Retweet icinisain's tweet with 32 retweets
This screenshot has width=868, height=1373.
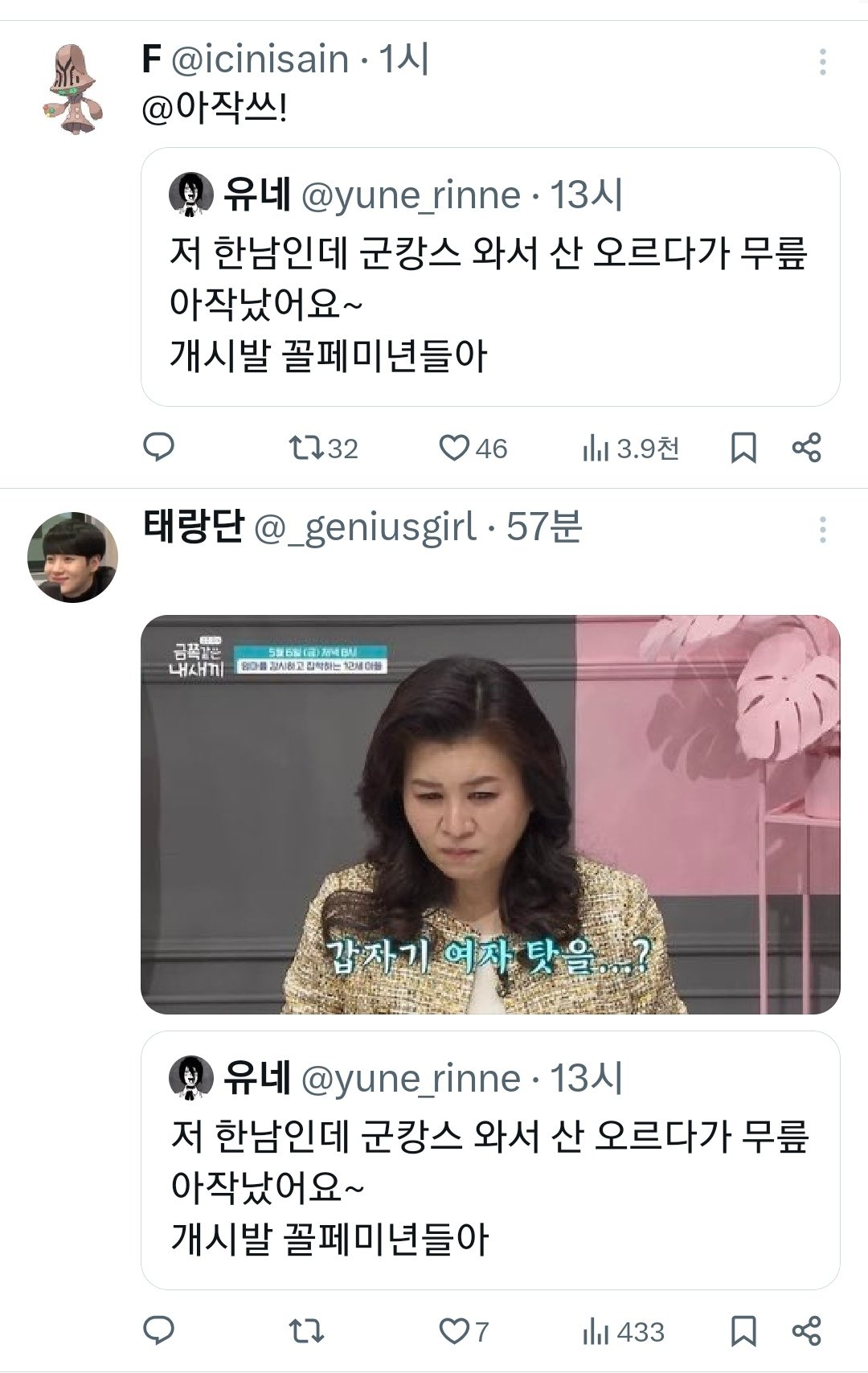pyautogui.click(x=305, y=448)
